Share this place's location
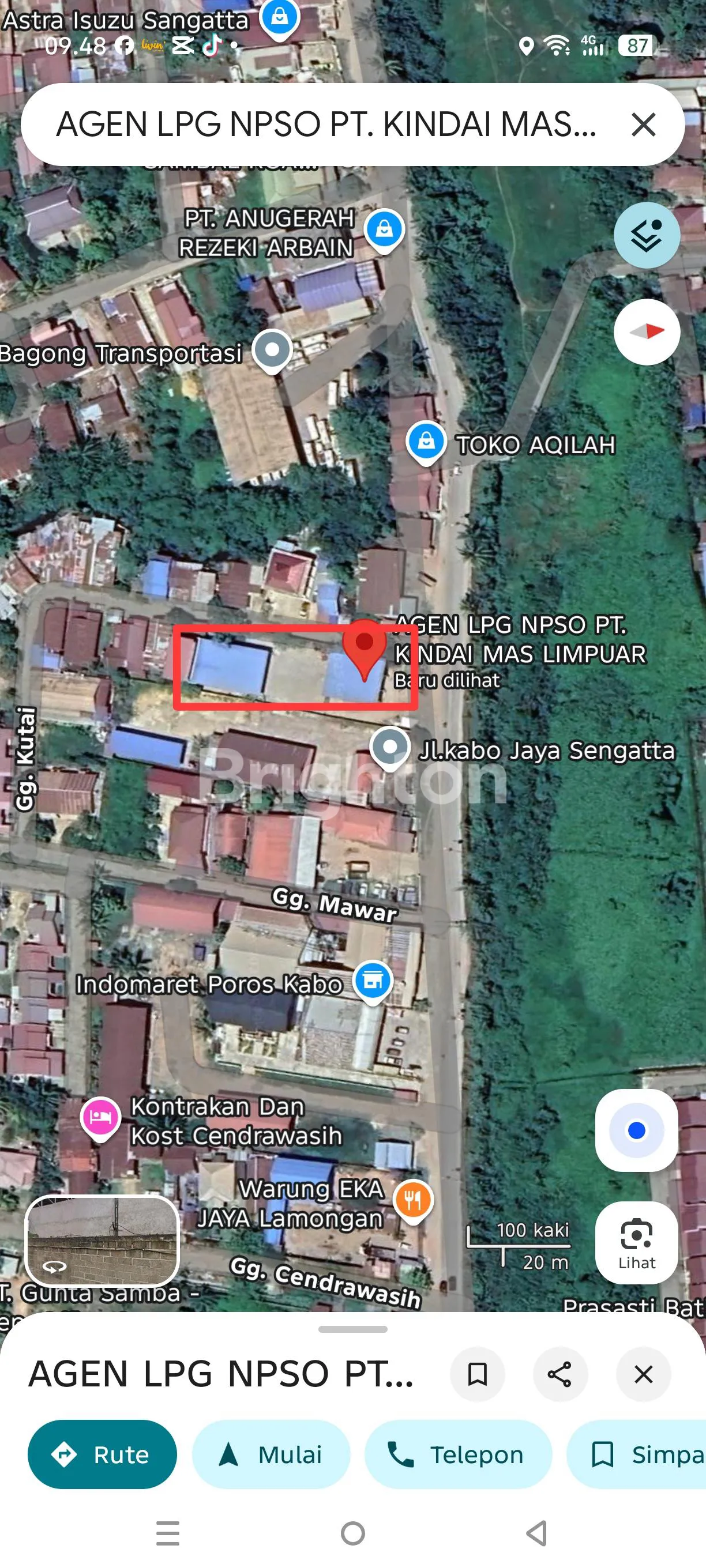Screen dimensions: 706x1568 coord(560,1374)
